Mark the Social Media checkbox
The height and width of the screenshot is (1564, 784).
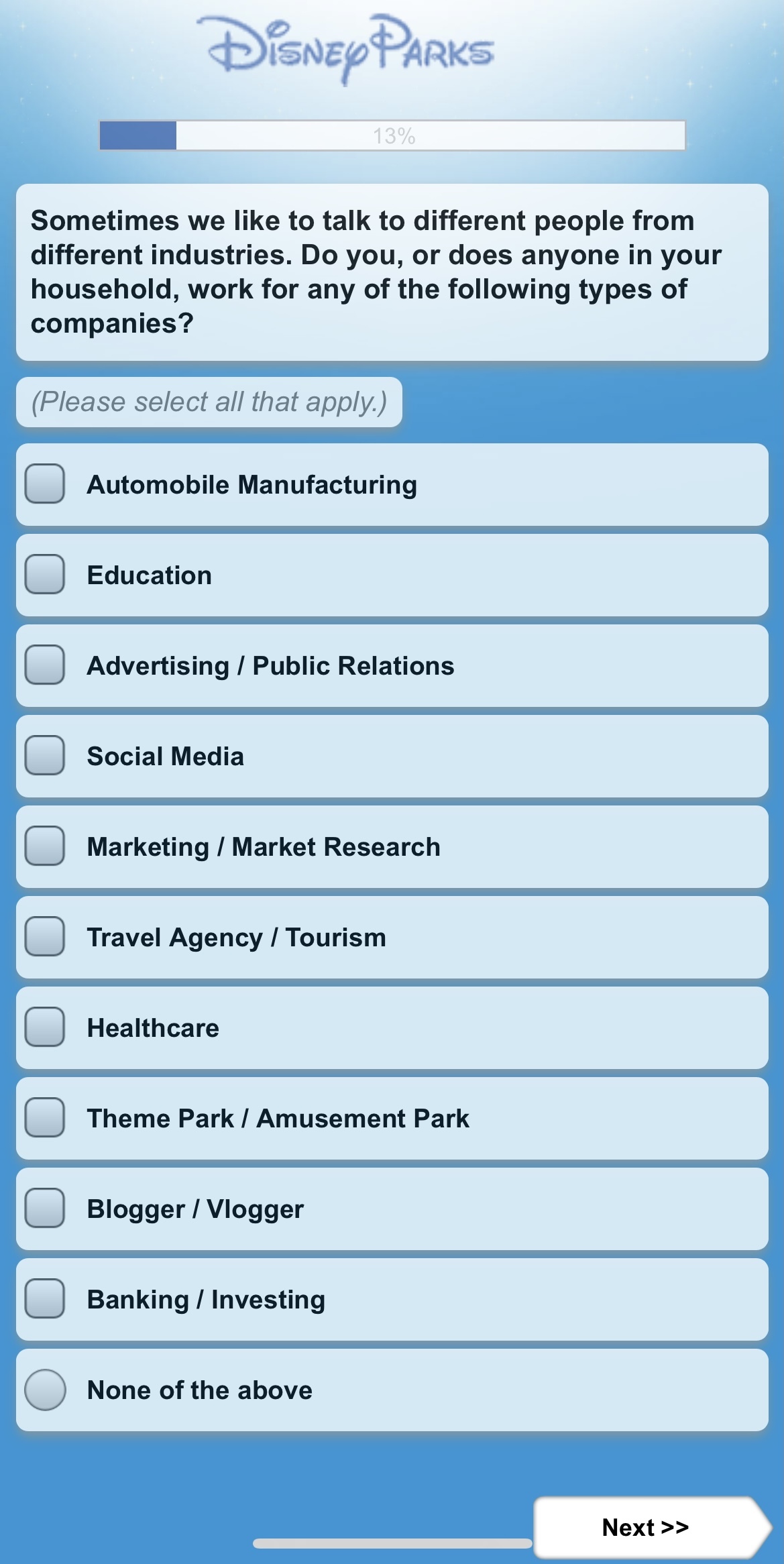pos(45,756)
